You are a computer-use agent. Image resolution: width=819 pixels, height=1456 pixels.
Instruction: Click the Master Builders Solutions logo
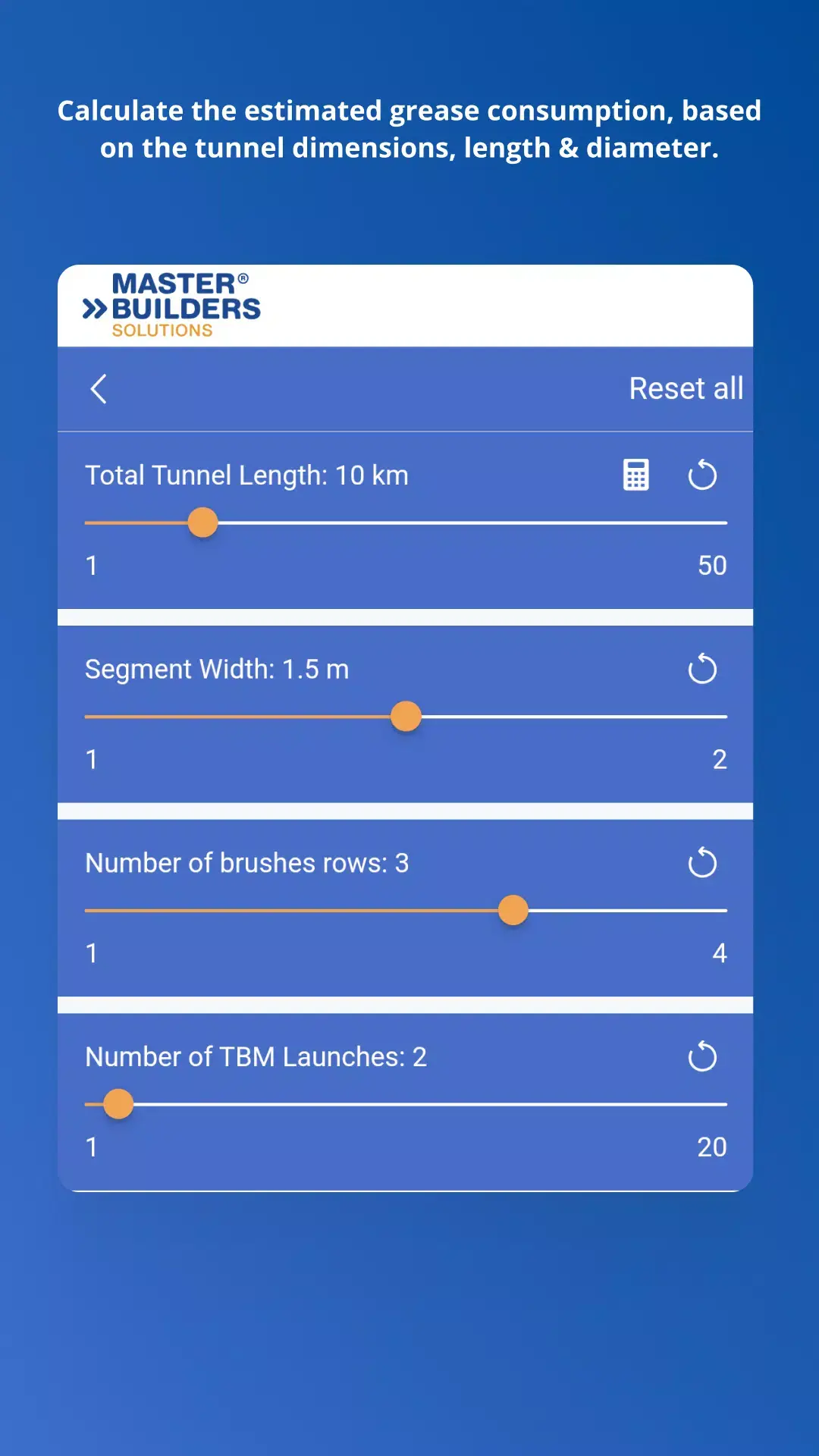point(173,306)
